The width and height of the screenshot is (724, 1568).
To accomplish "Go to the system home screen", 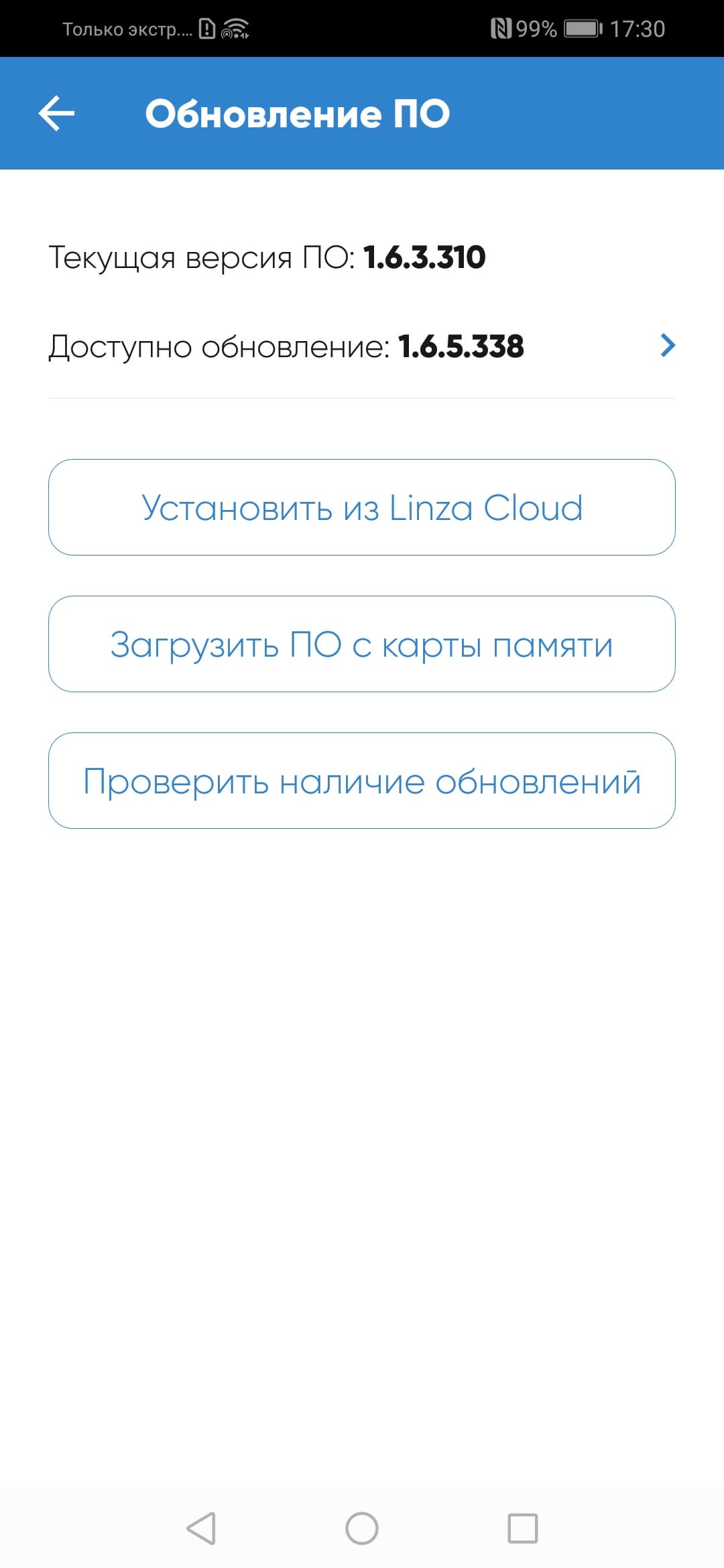I will click(362, 1528).
